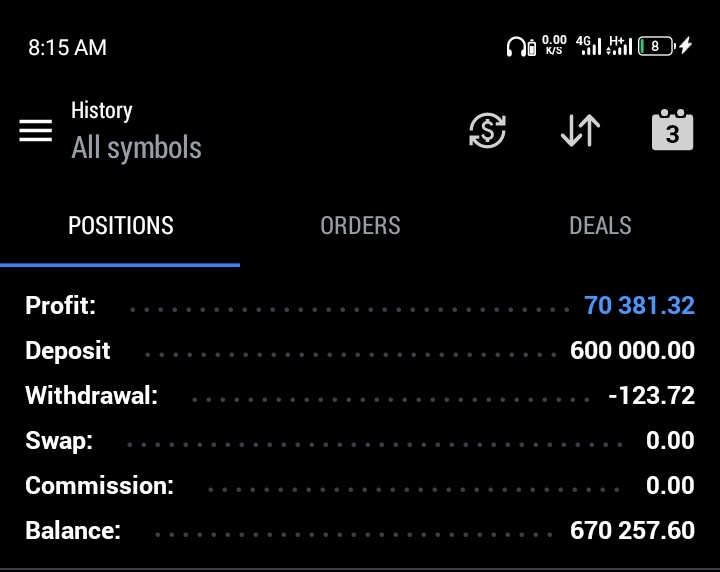This screenshot has width=720, height=572.
Task: Select the Positions tab
Action: [120, 226]
